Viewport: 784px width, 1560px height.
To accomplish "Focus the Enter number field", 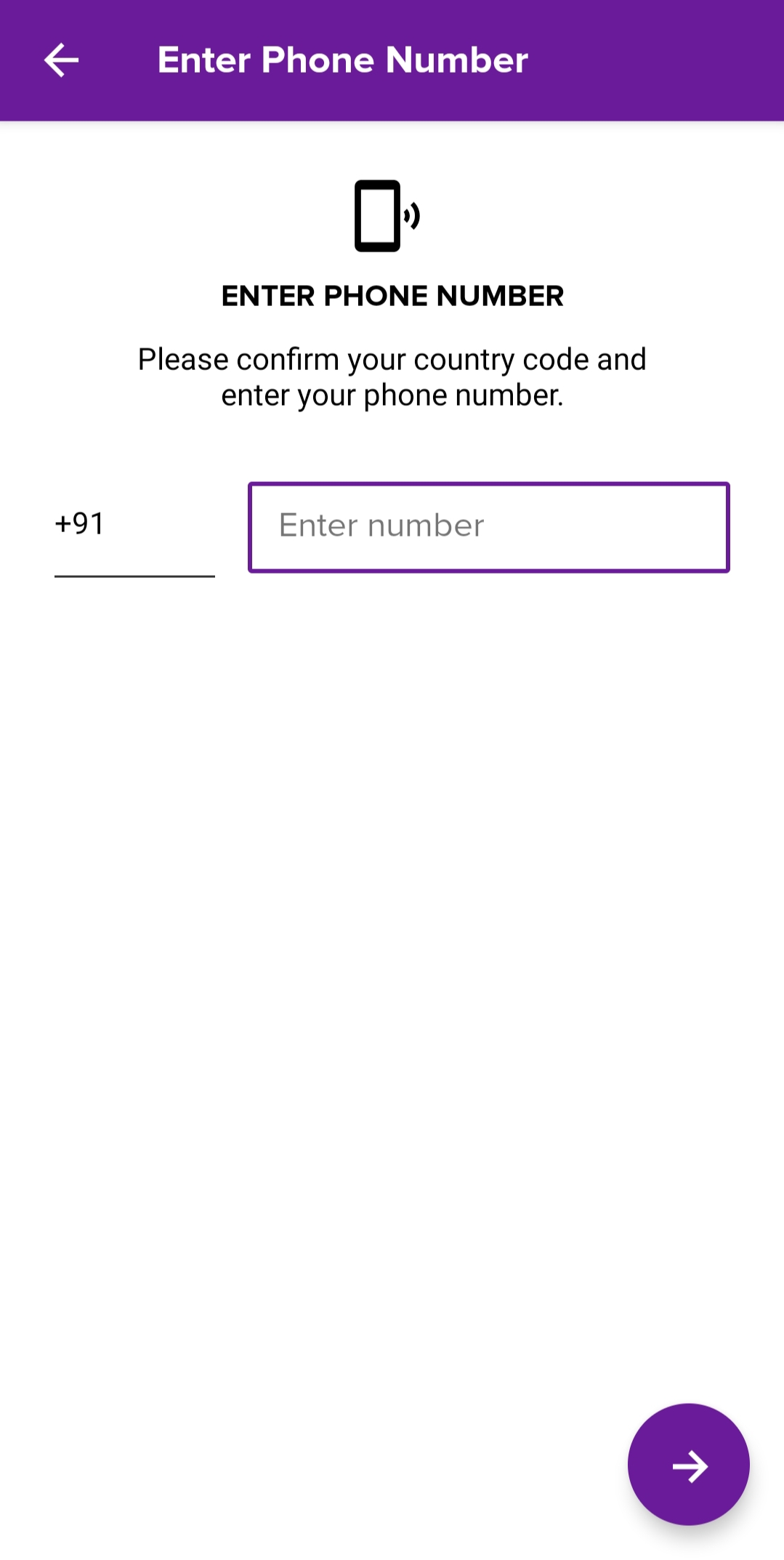I will click(x=488, y=526).
